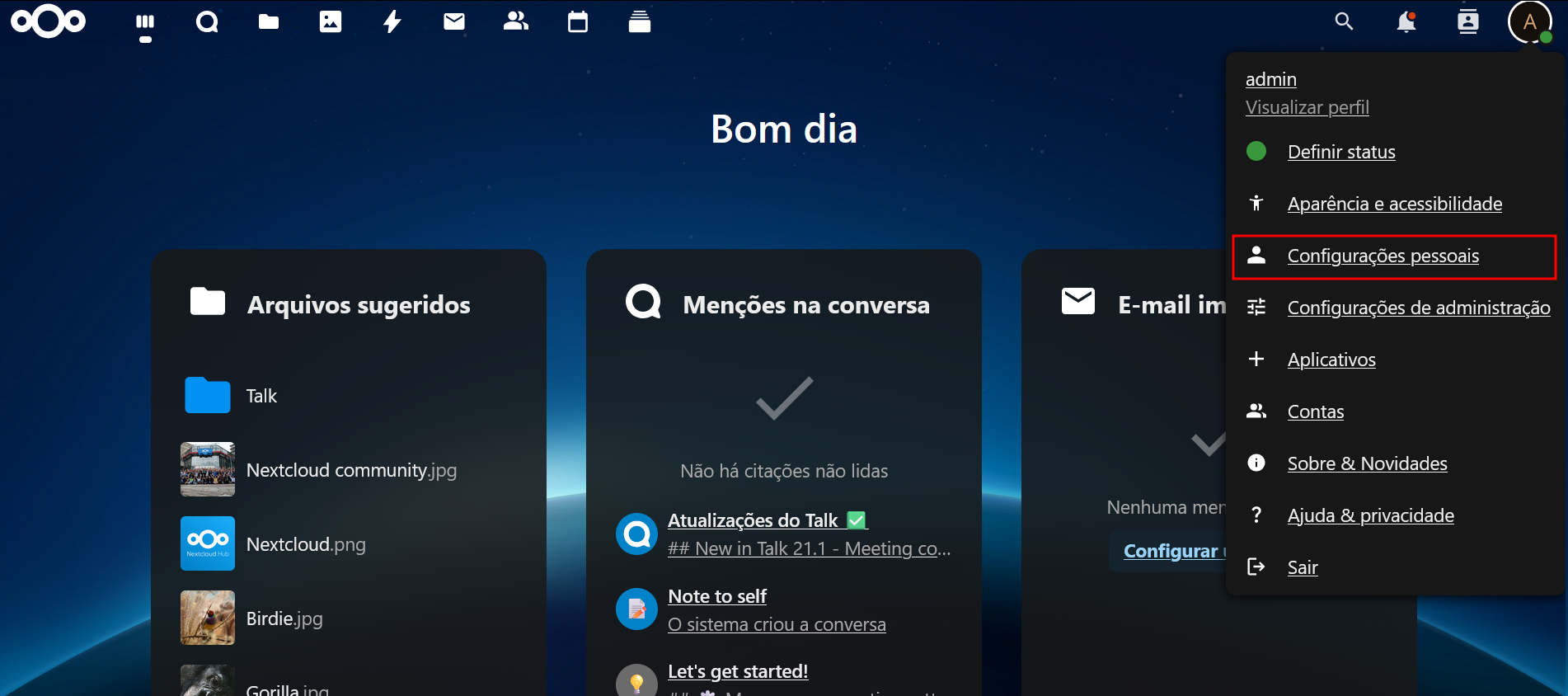The image size is (1568, 696).
Task: Open the Files folder icon in top bar
Action: [269, 22]
